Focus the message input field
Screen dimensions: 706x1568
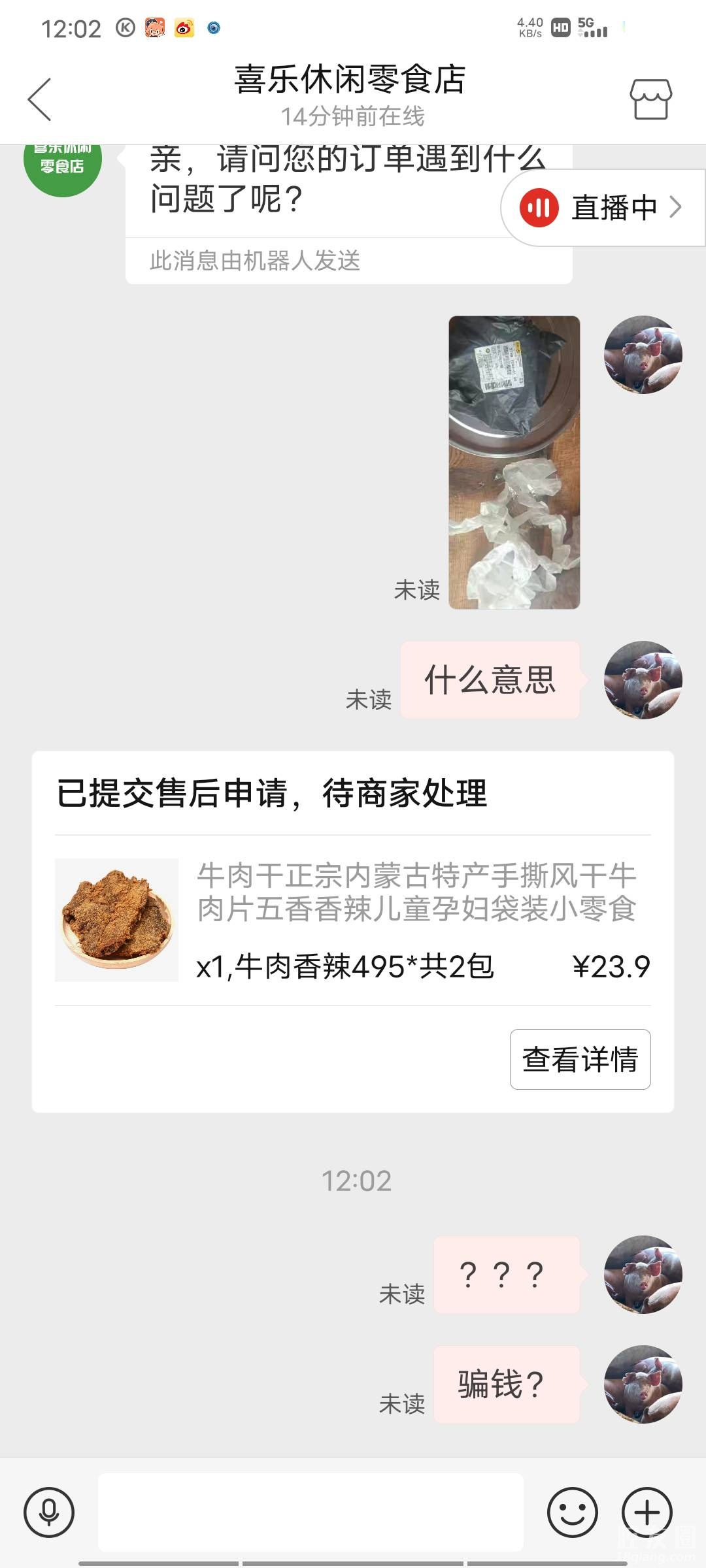(311, 1512)
